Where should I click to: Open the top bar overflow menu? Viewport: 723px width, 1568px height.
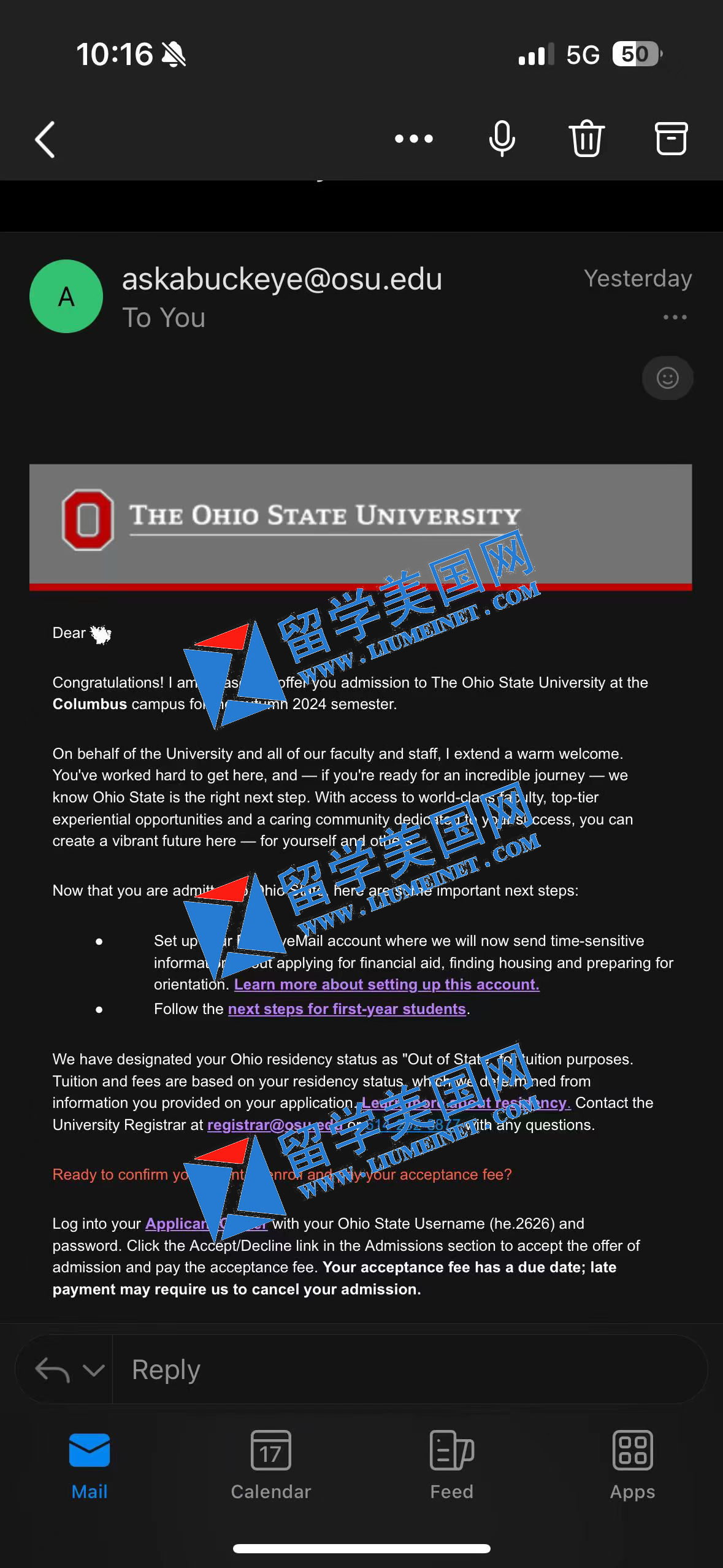(x=414, y=139)
